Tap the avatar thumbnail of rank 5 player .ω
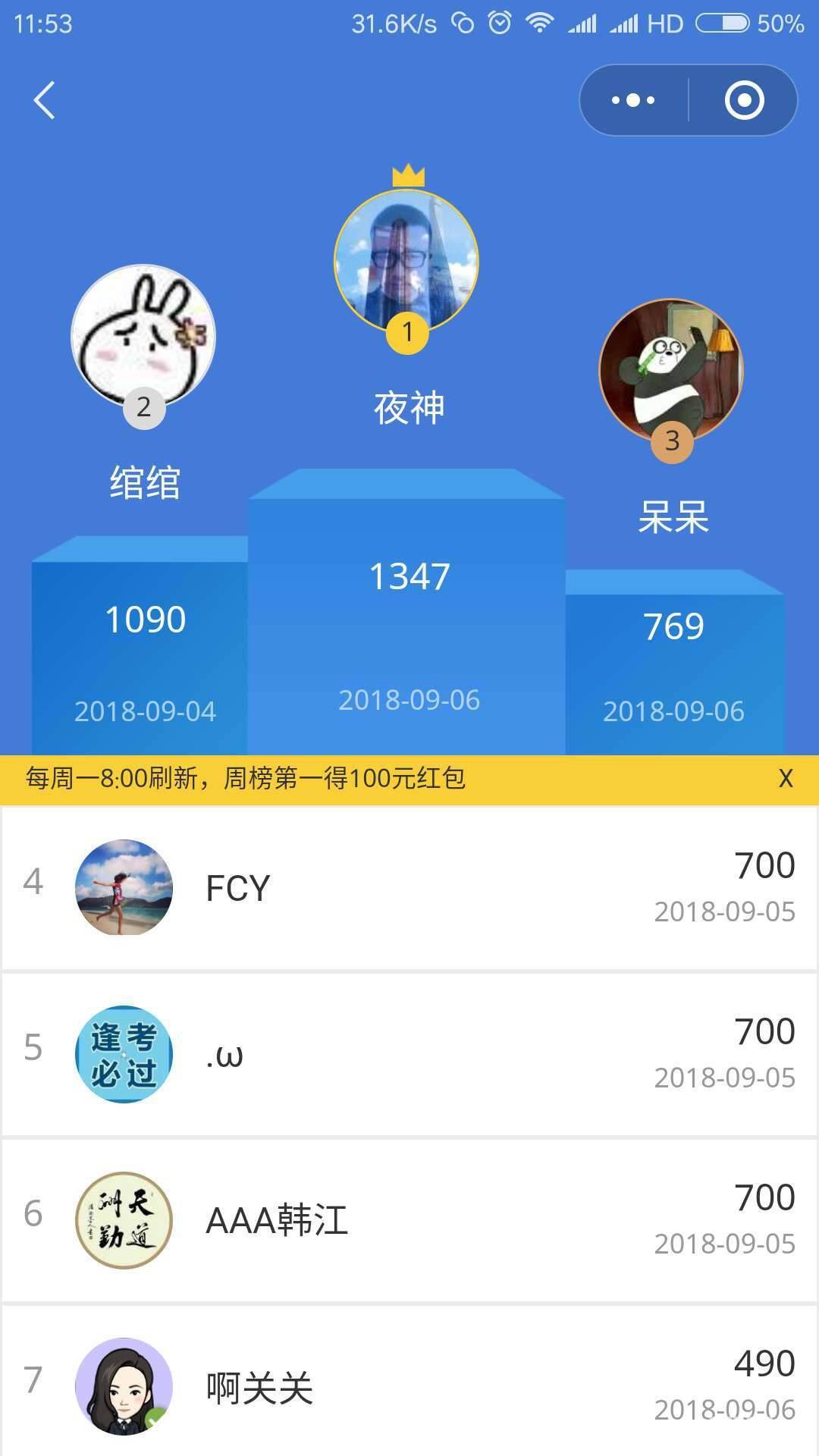The width and height of the screenshot is (819, 1456). (124, 1054)
